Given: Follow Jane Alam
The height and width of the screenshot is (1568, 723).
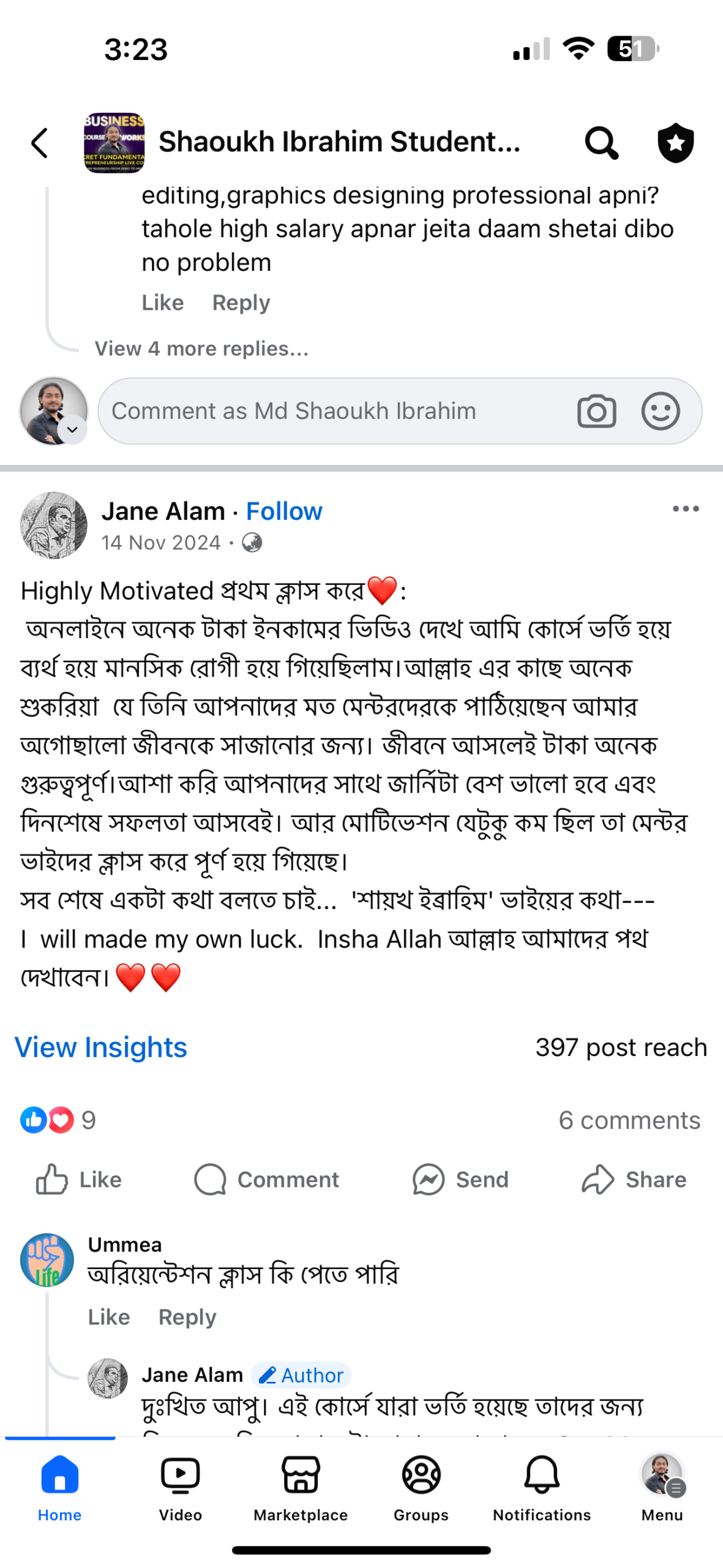Looking at the screenshot, I should [x=284, y=511].
